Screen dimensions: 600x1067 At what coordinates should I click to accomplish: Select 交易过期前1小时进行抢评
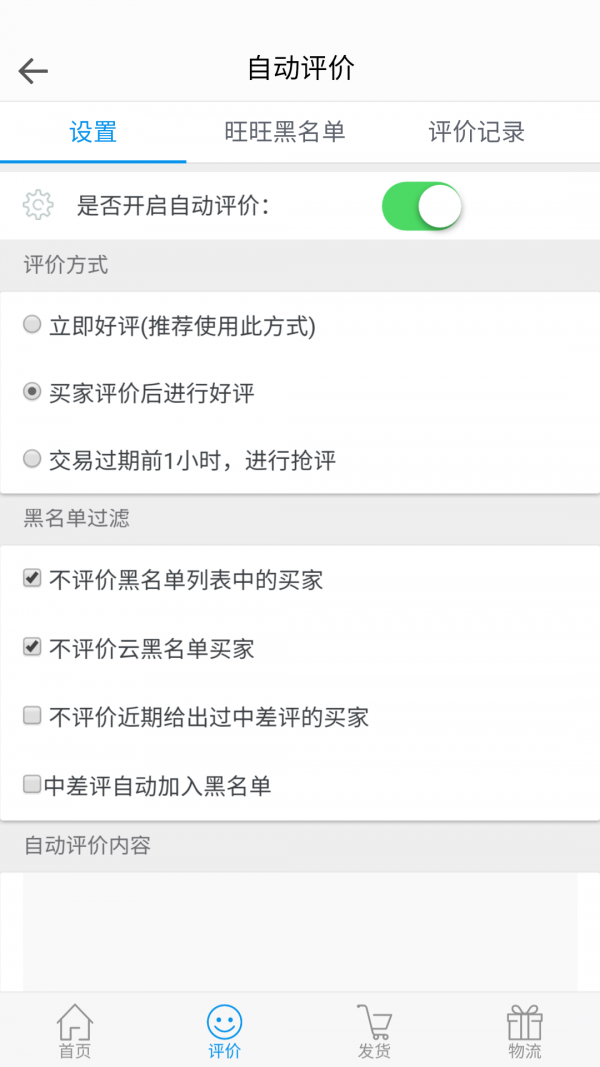[32, 459]
